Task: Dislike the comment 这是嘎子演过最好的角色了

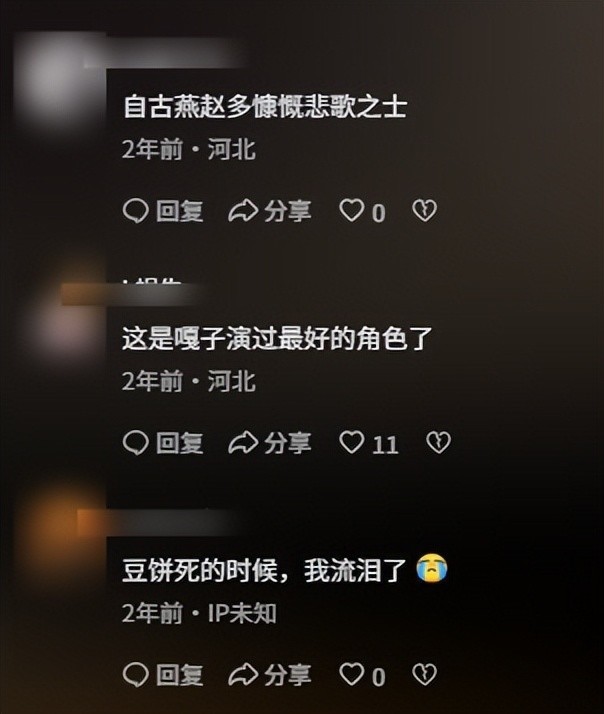Action: [438, 442]
